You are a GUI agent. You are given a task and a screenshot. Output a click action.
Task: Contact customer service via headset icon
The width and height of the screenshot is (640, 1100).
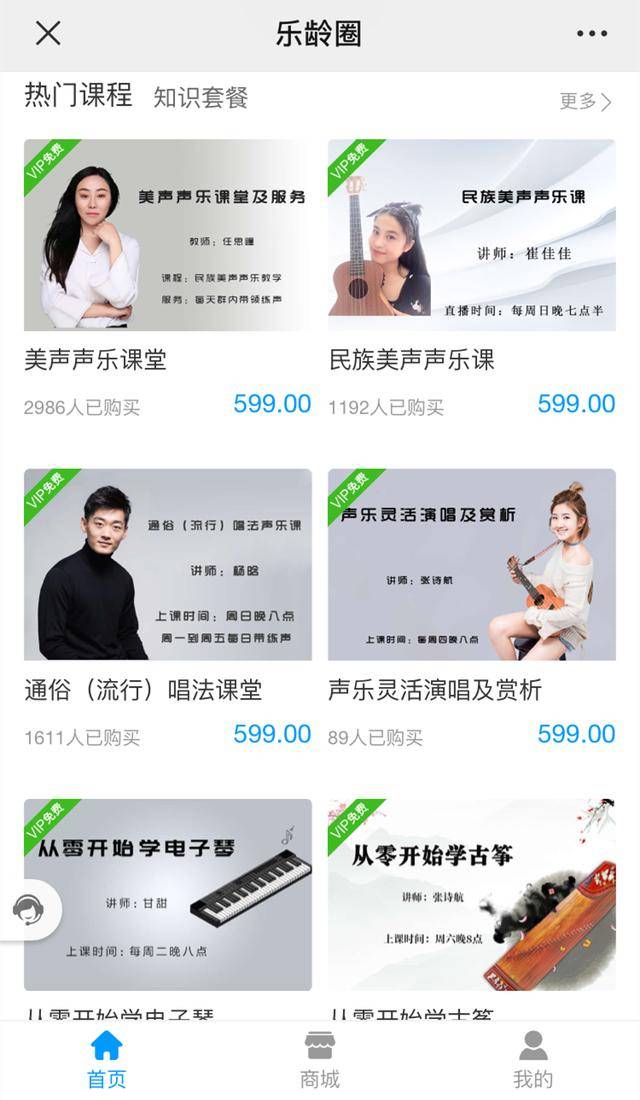(x=27, y=909)
